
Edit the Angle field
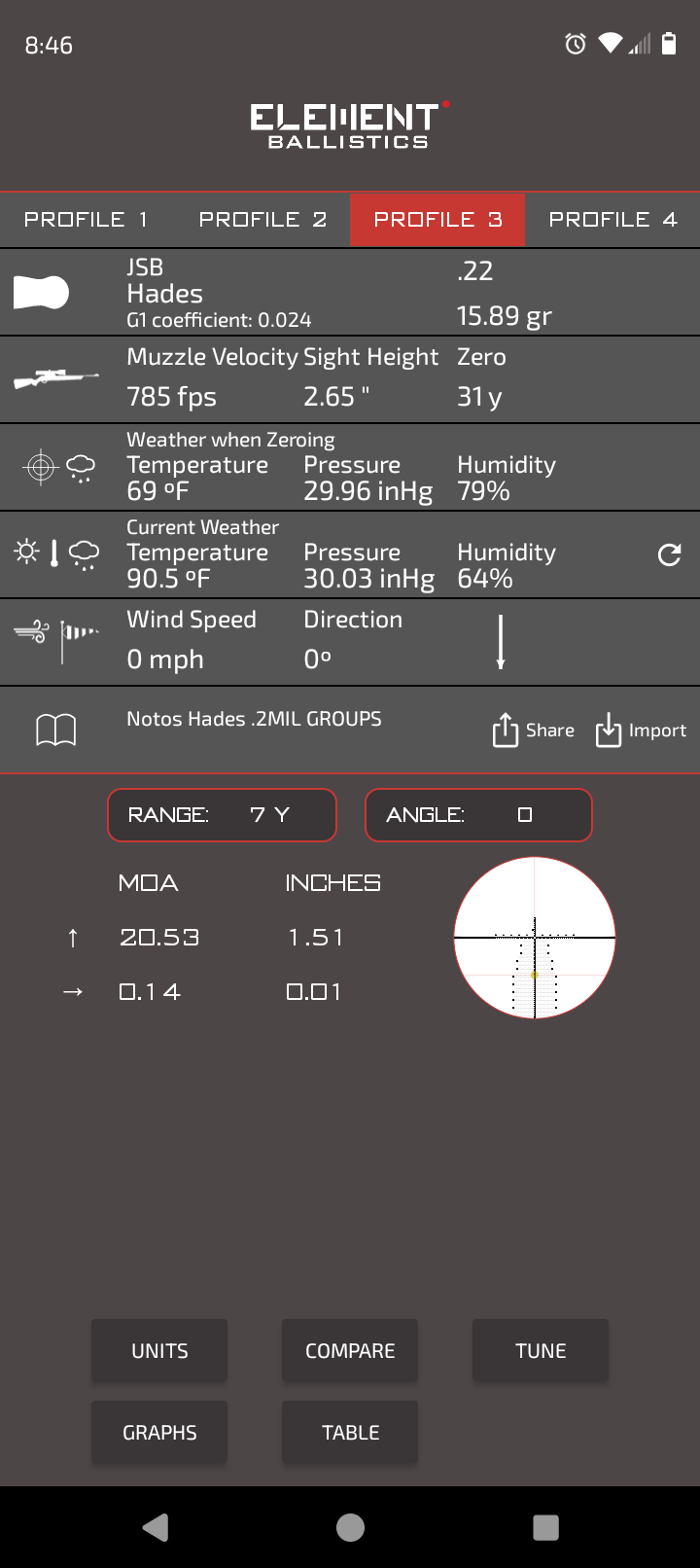477,815
